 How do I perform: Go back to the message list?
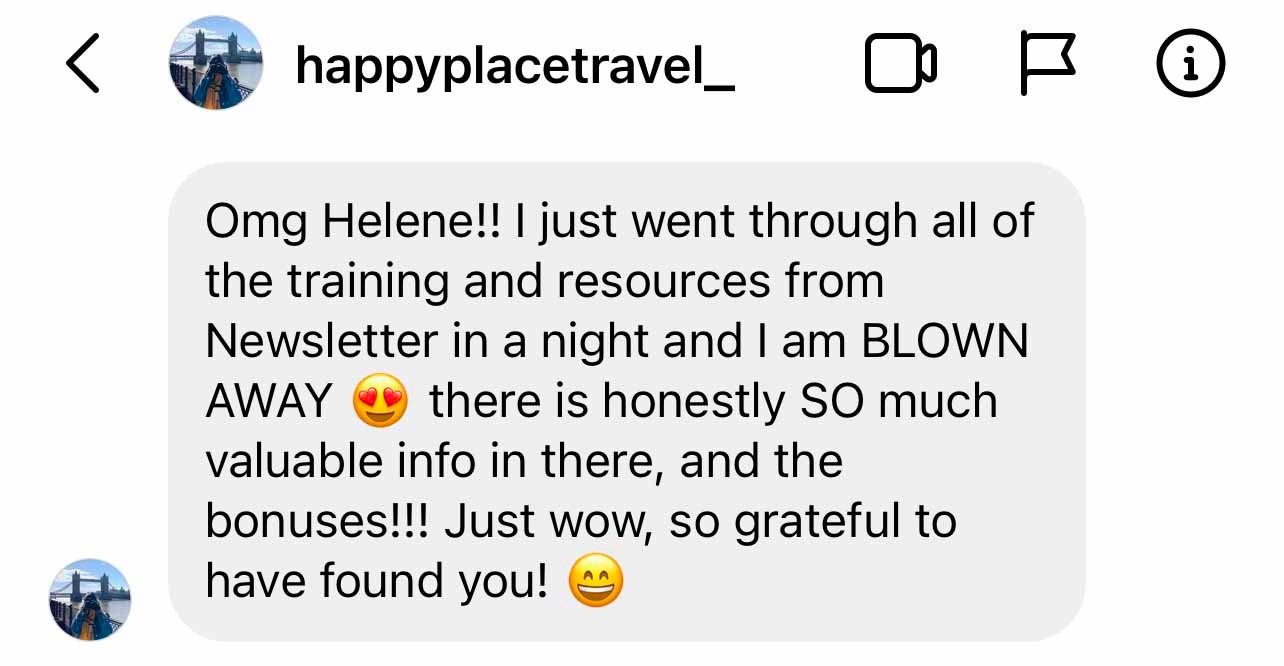[83, 64]
